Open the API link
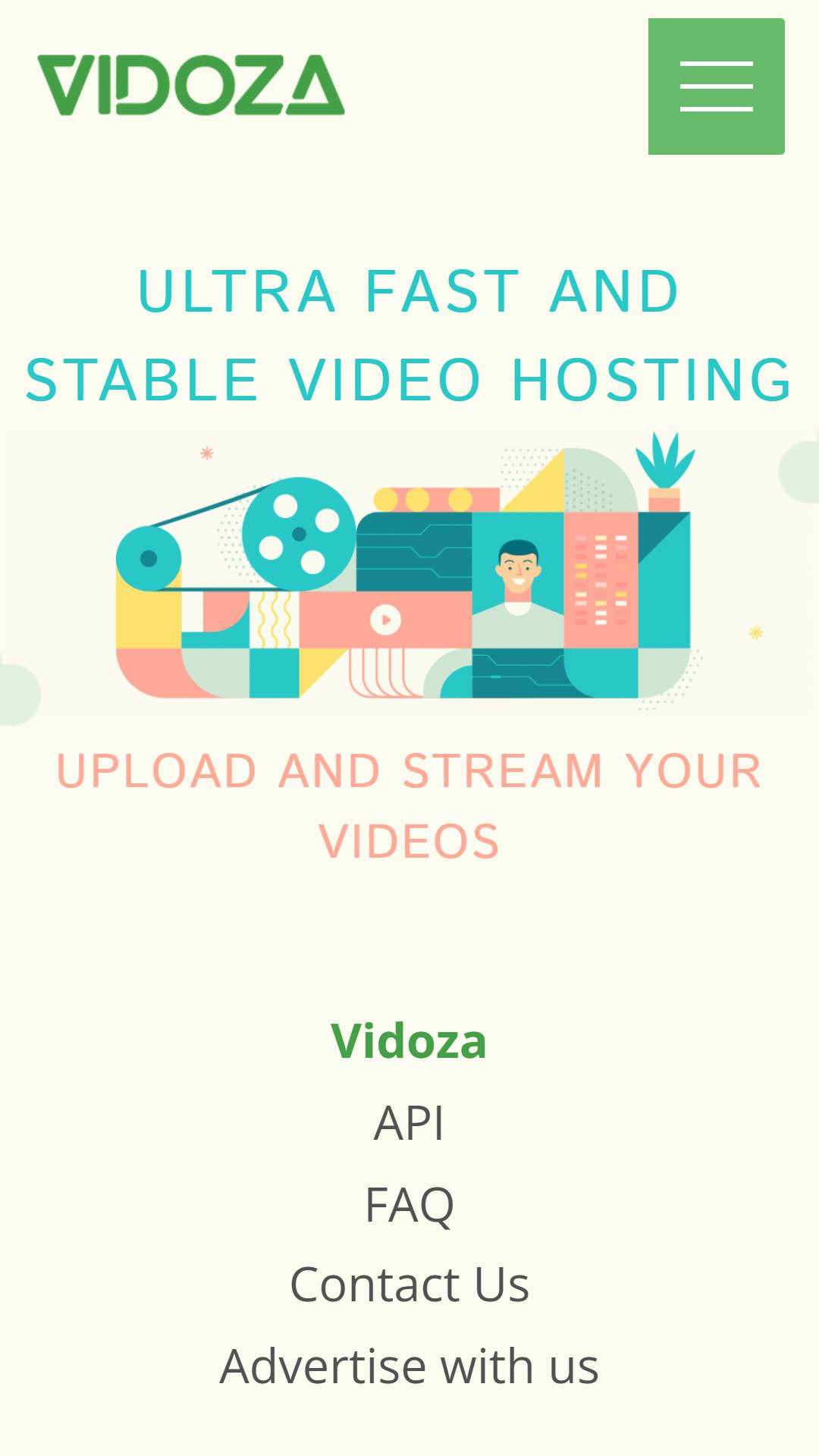 click(x=409, y=1122)
